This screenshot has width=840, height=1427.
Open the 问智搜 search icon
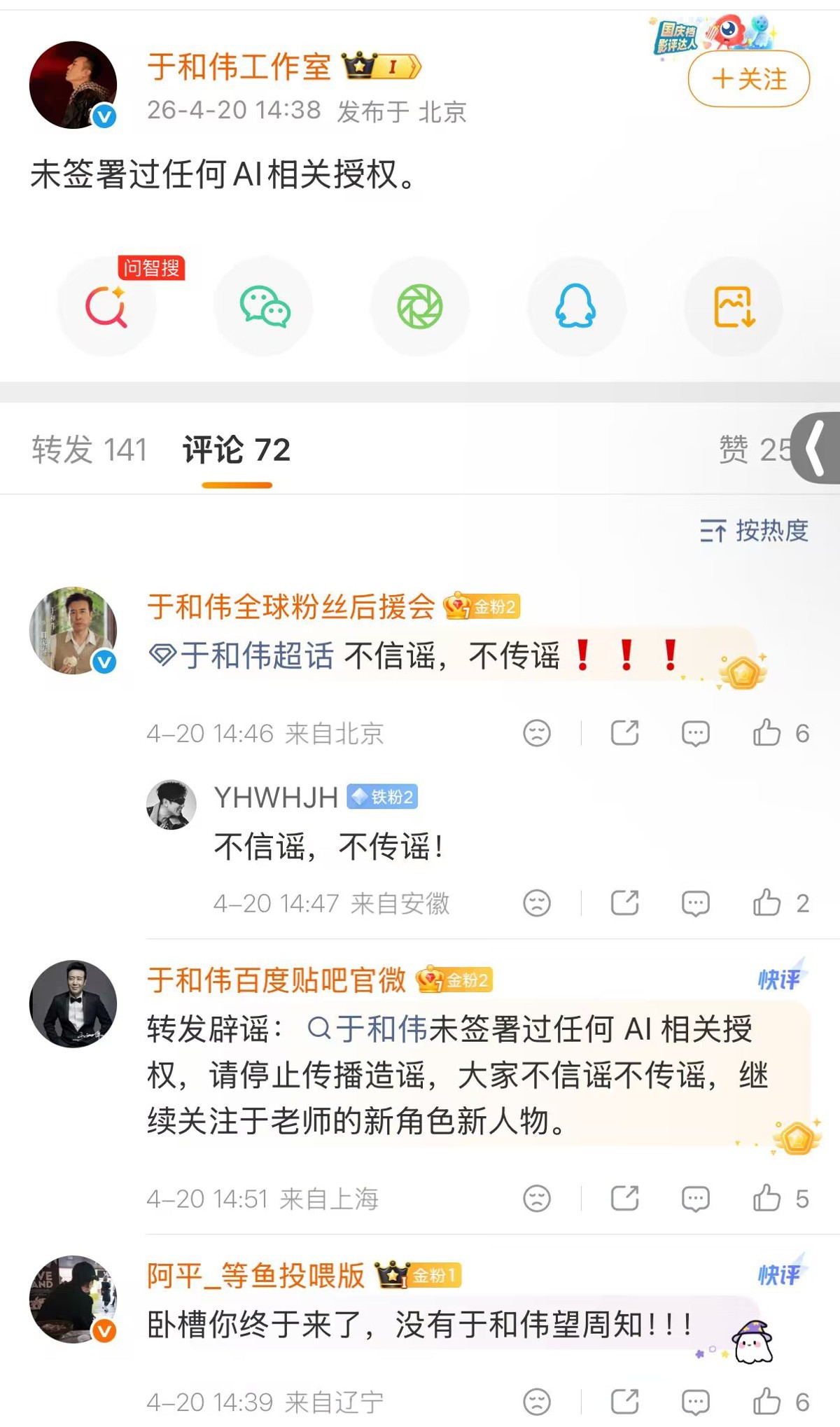click(106, 307)
